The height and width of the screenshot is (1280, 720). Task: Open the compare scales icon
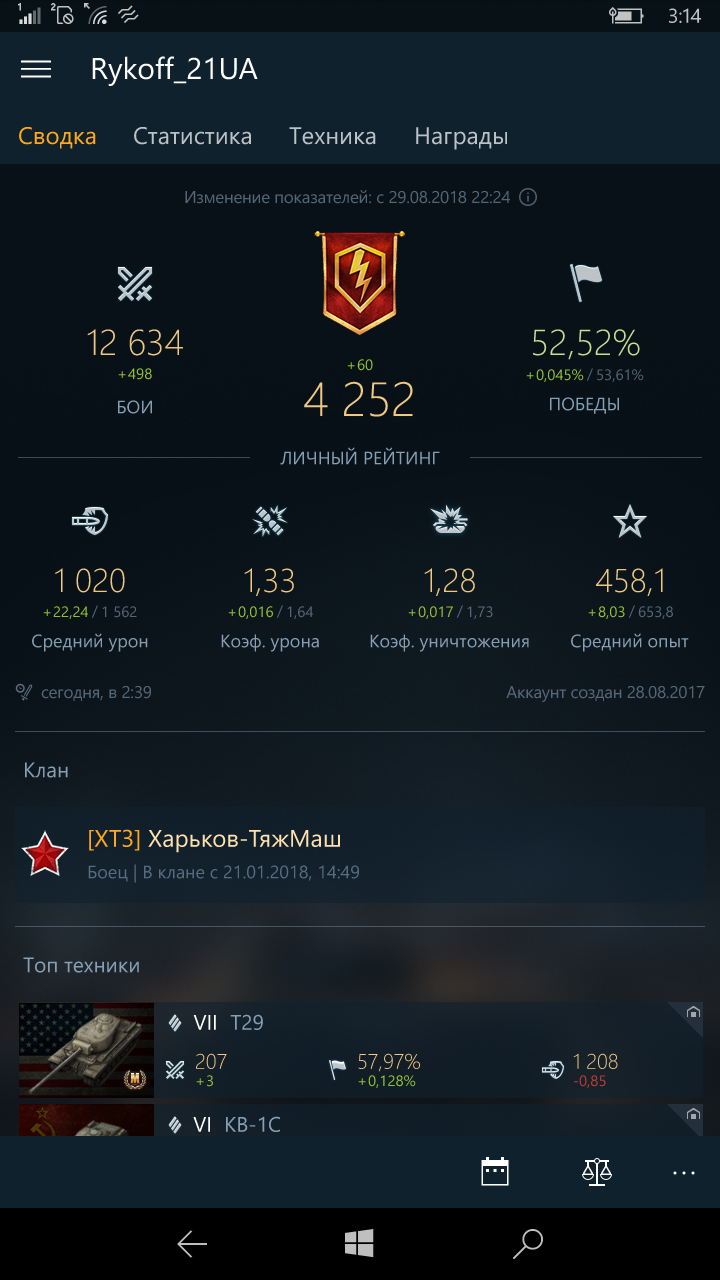click(597, 1172)
